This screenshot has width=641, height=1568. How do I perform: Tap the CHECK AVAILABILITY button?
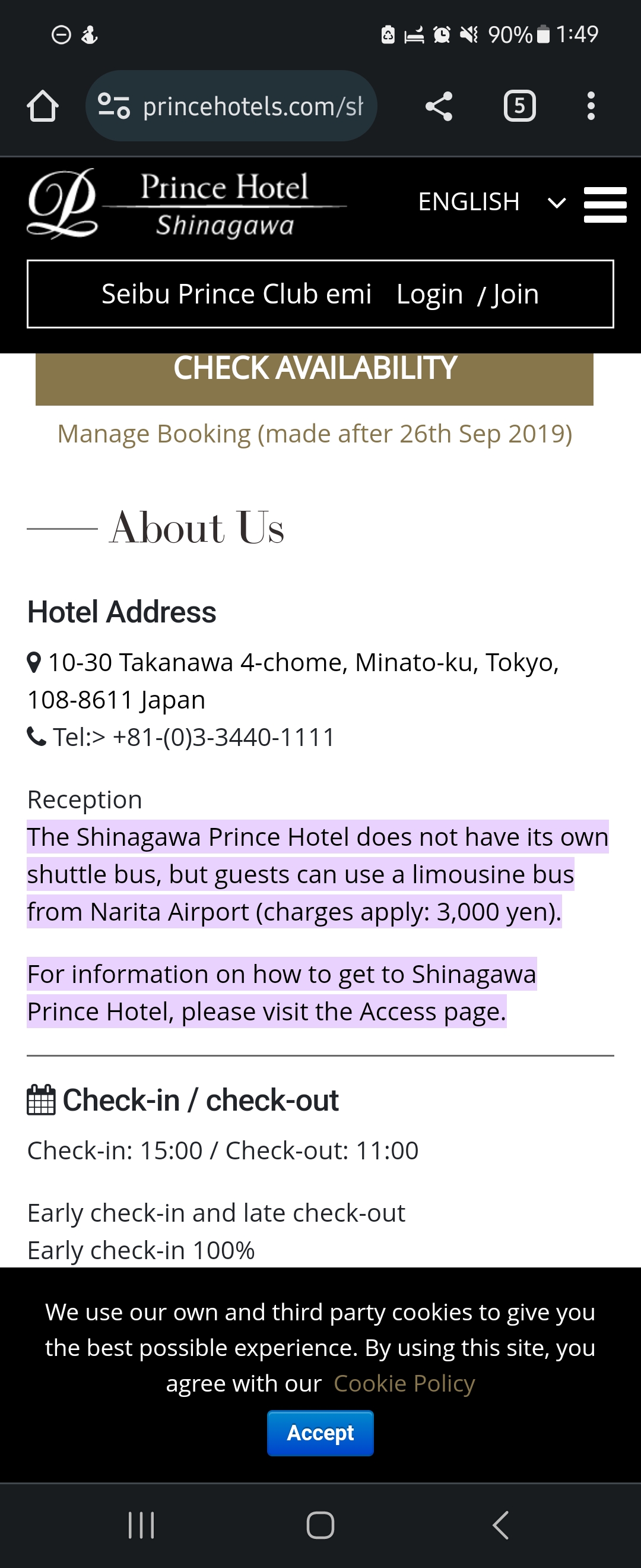(315, 369)
